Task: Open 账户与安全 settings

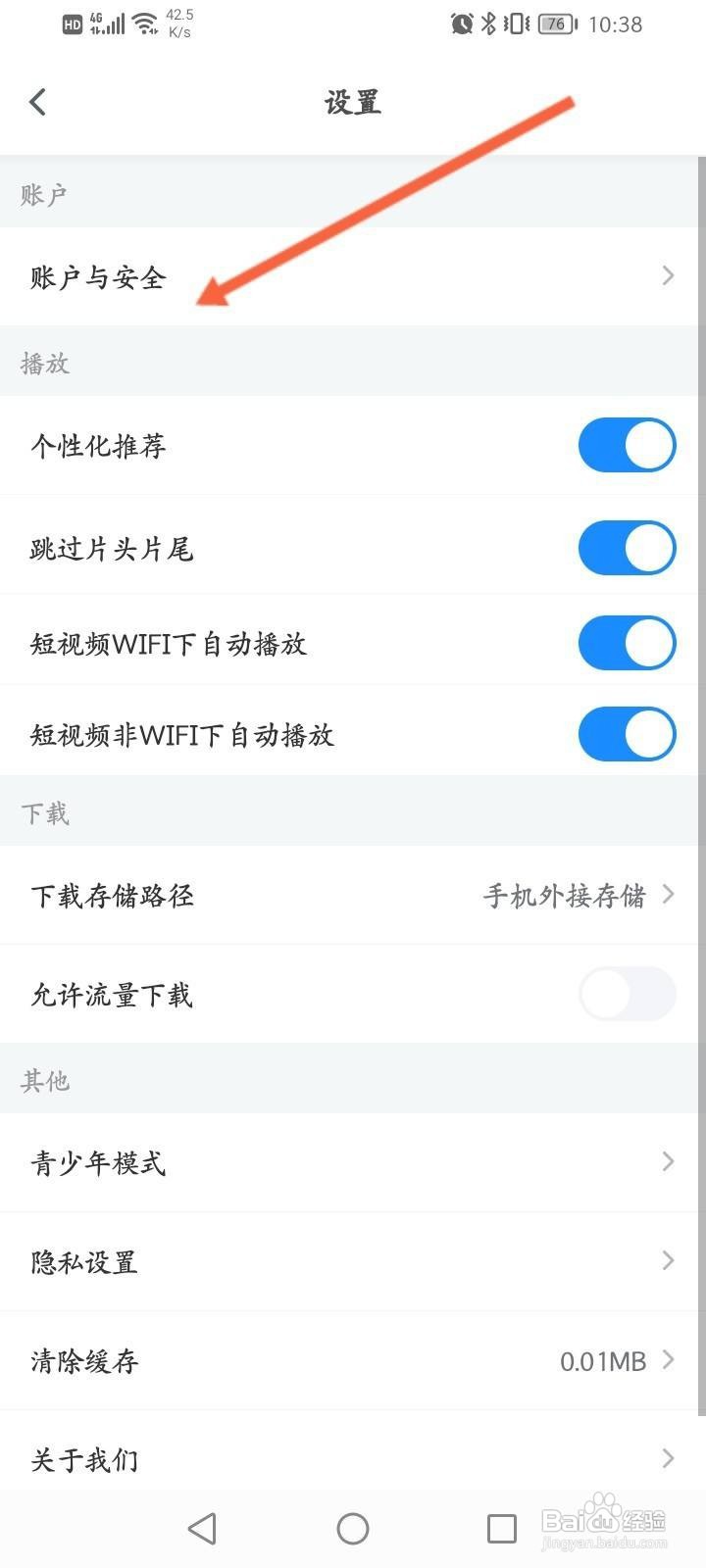Action: click(353, 276)
